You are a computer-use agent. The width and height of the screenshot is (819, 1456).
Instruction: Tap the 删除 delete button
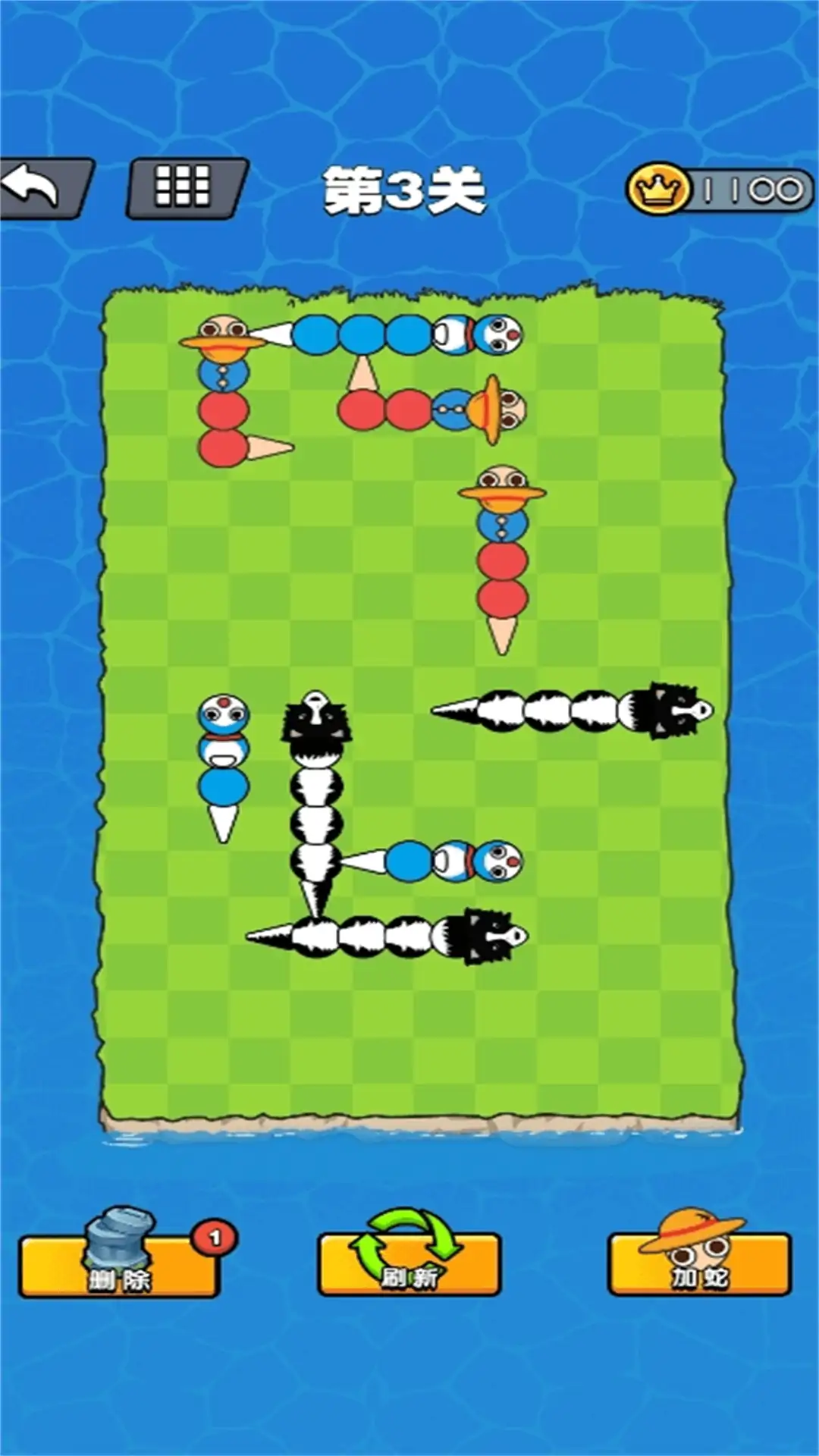click(x=119, y=1265)
